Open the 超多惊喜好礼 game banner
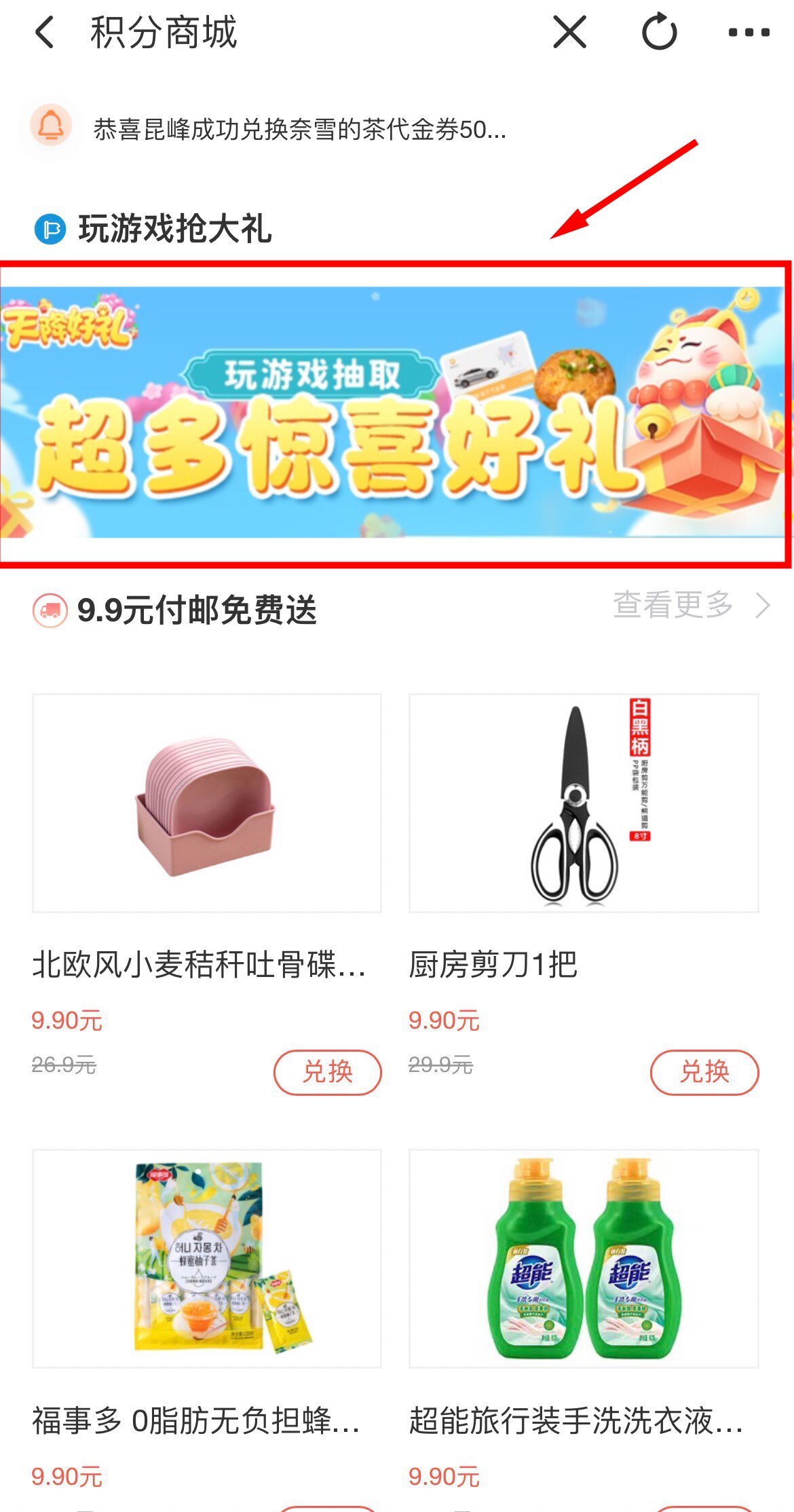The image size is (794, 1512). point(394,414)
